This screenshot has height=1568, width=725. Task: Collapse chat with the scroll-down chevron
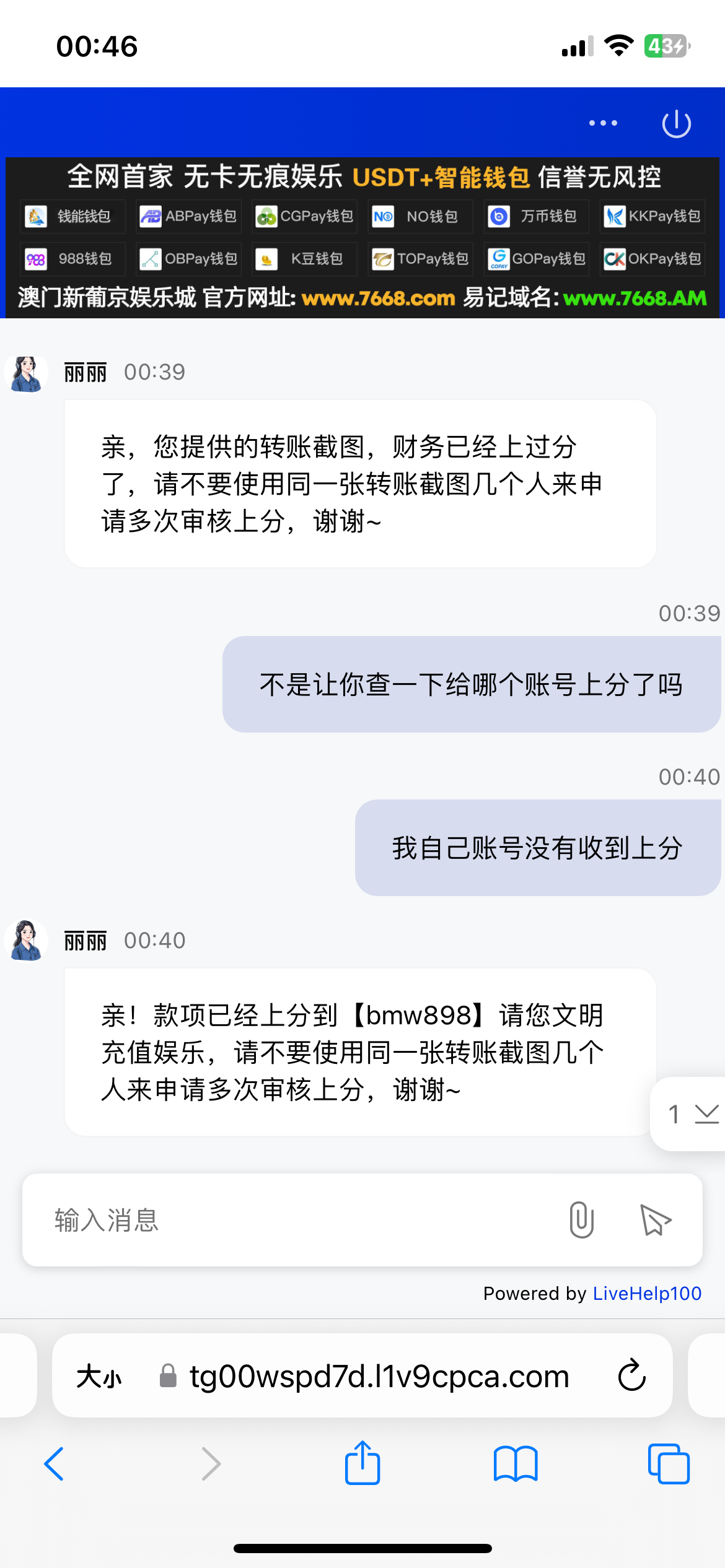[706, 1115]
